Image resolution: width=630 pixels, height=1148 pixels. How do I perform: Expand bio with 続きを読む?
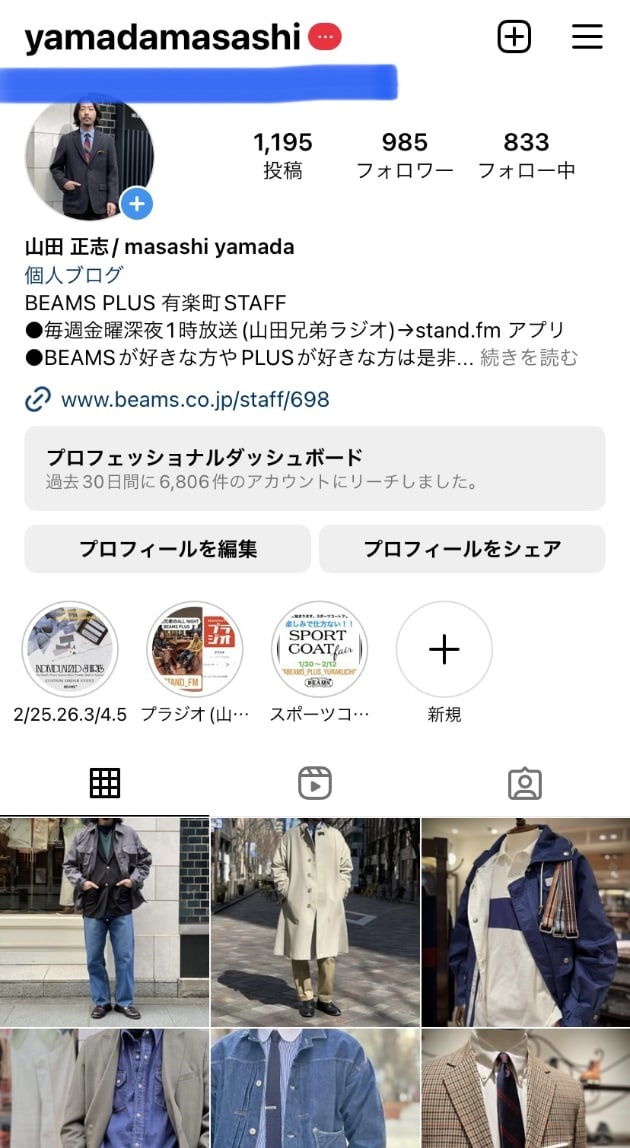(x=529, y=357)
